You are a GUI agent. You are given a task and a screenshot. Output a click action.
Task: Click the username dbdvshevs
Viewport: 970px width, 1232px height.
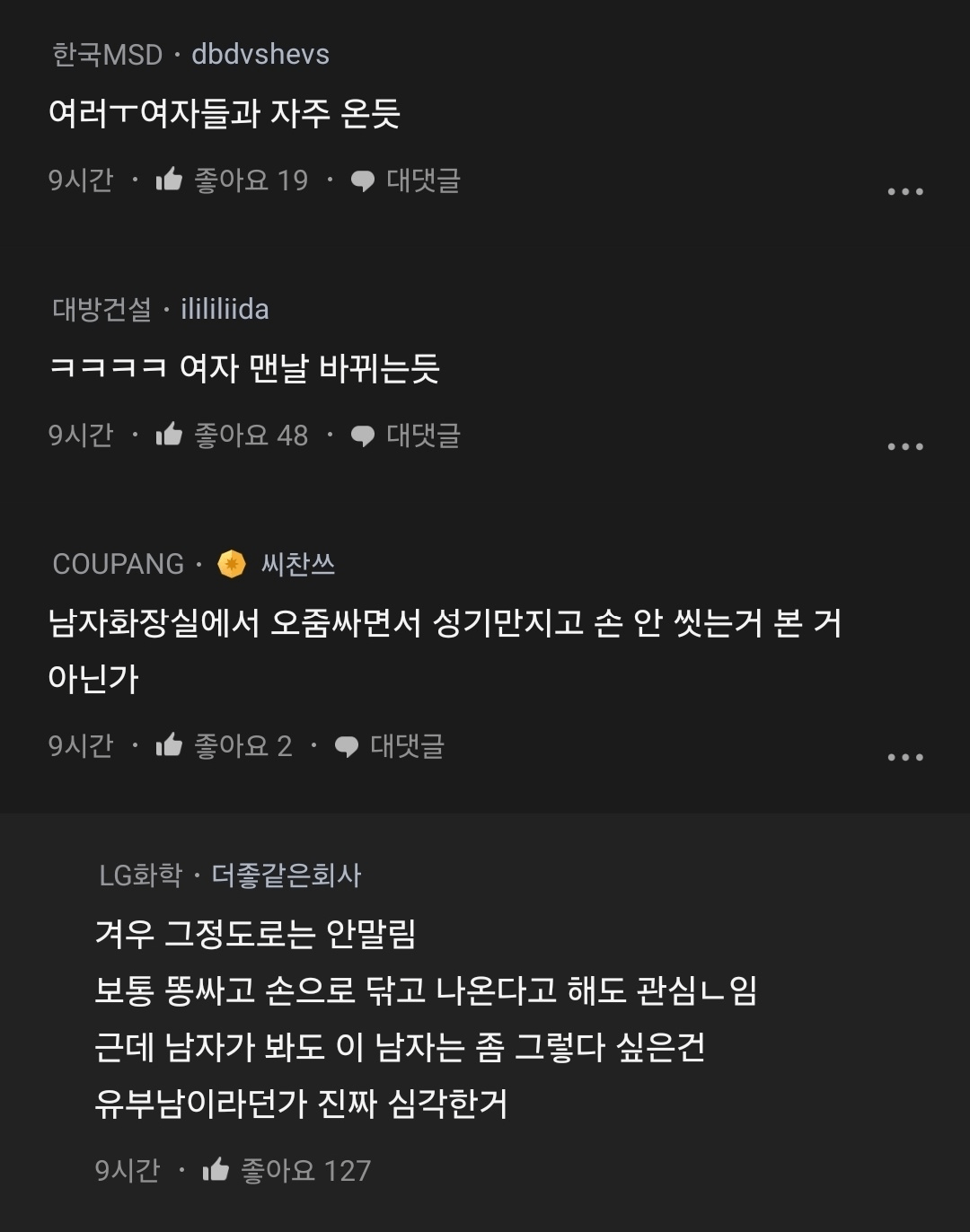coord(260,54)
